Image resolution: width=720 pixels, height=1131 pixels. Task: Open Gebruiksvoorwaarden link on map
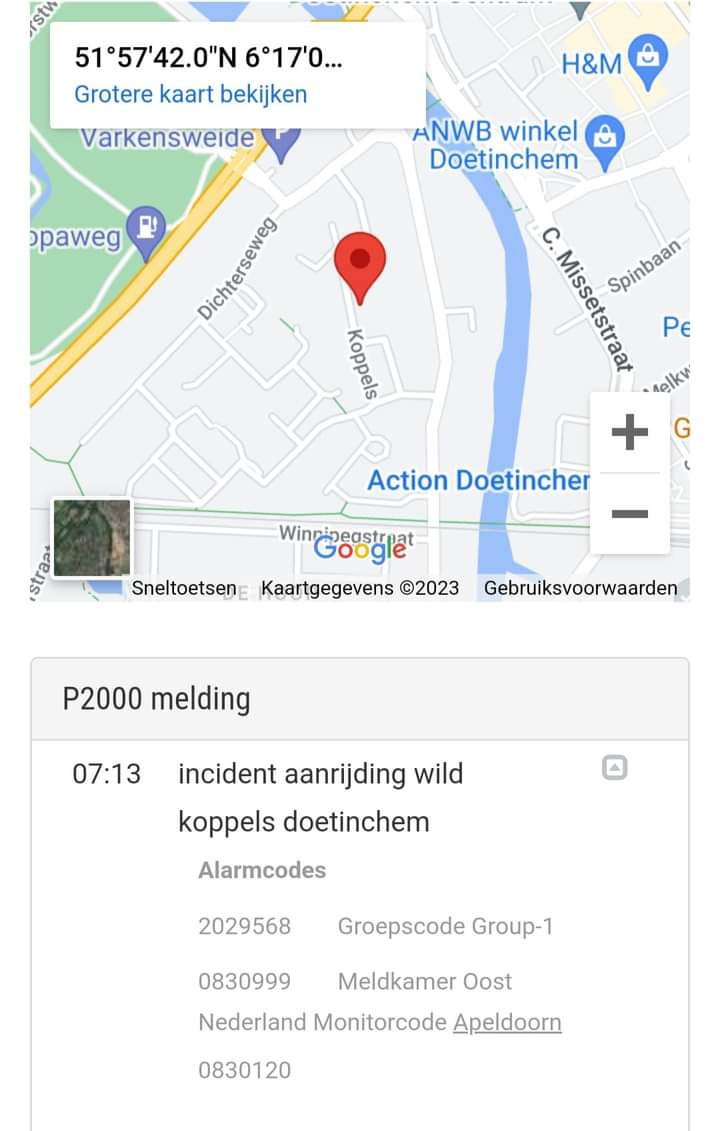(x=580, y=588)
